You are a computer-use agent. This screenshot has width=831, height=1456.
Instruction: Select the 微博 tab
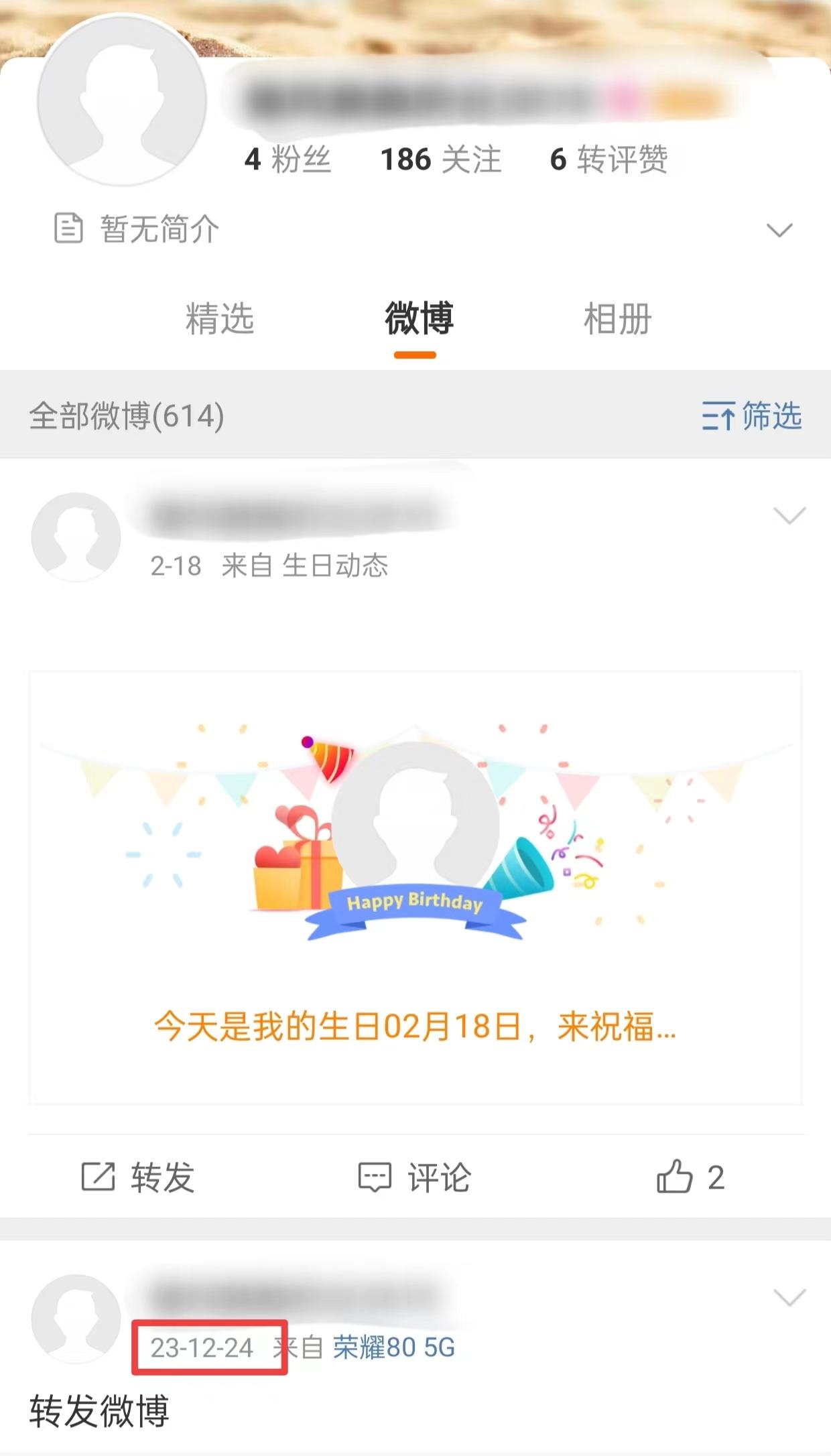tap(418, 318)
